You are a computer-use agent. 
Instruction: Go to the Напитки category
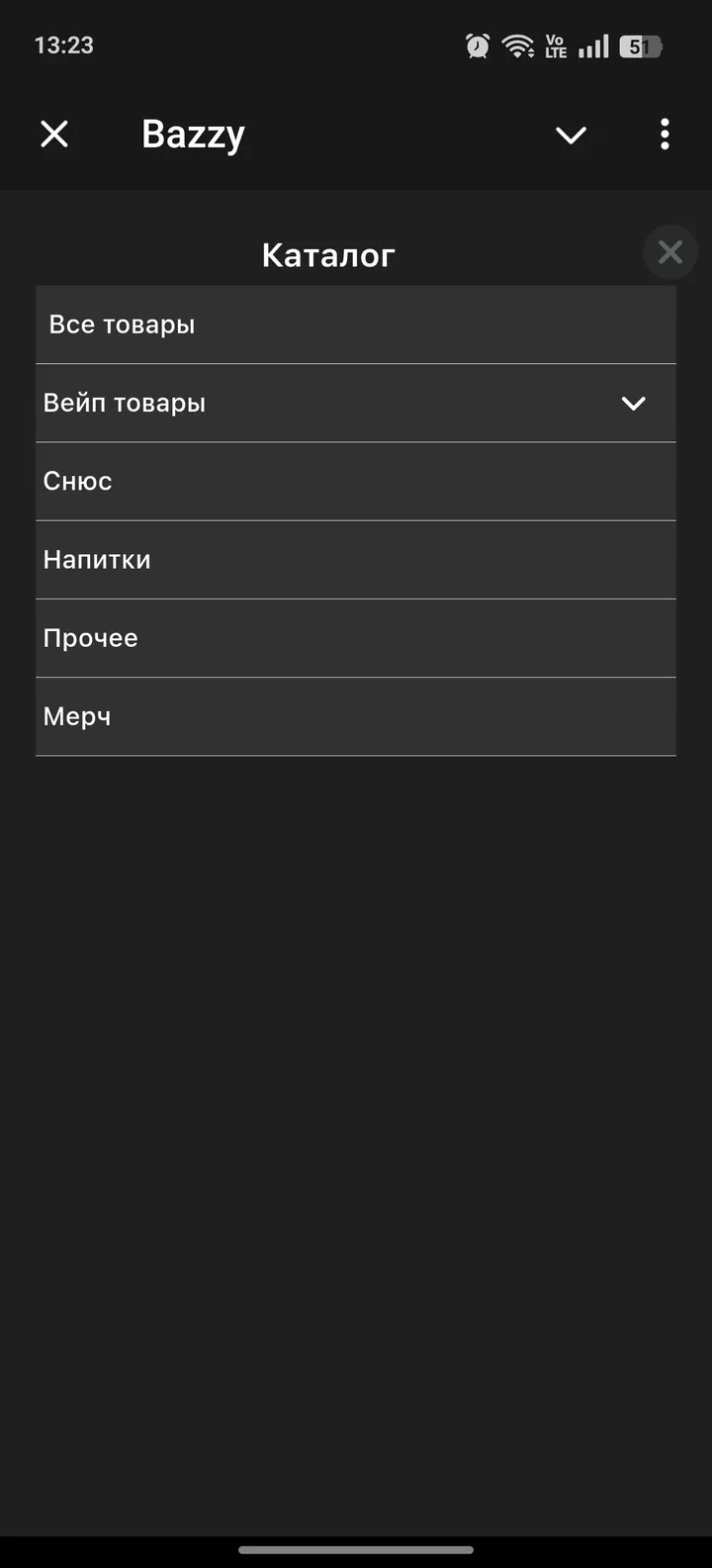97,559
